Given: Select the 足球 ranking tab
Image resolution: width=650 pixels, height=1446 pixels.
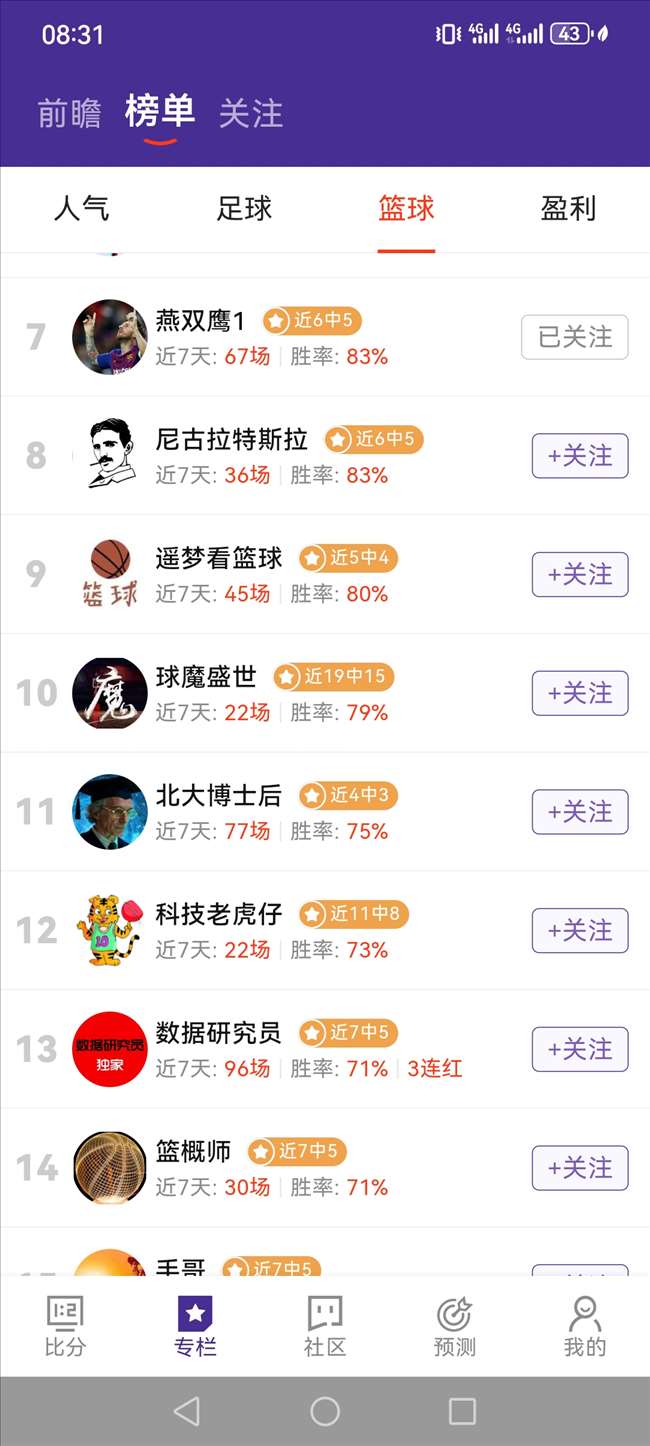Looking at the screenshot, I should 244,209.
